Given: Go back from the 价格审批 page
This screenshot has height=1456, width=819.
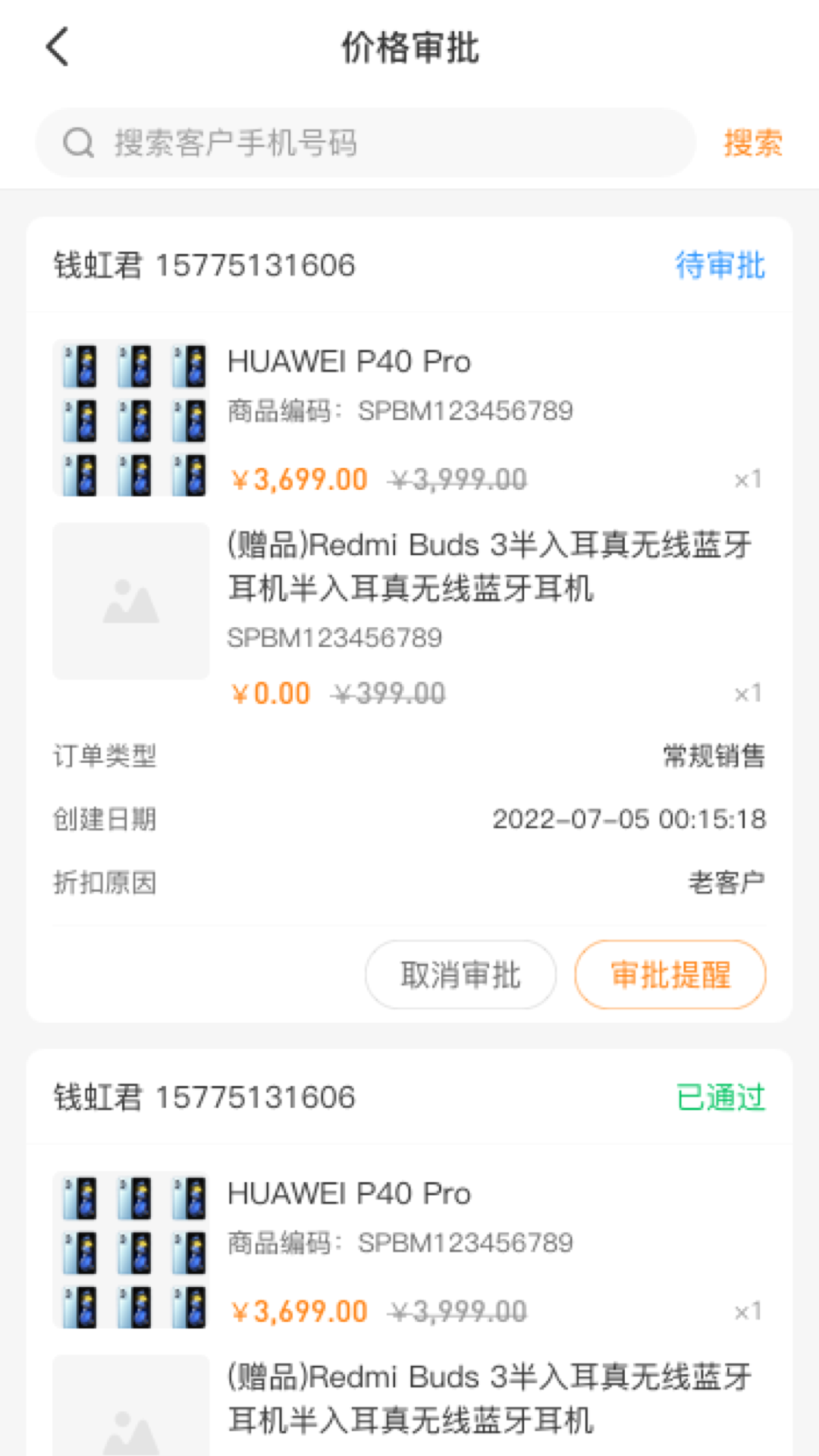Looking at the screenshot, I should [x=58, y=47].
